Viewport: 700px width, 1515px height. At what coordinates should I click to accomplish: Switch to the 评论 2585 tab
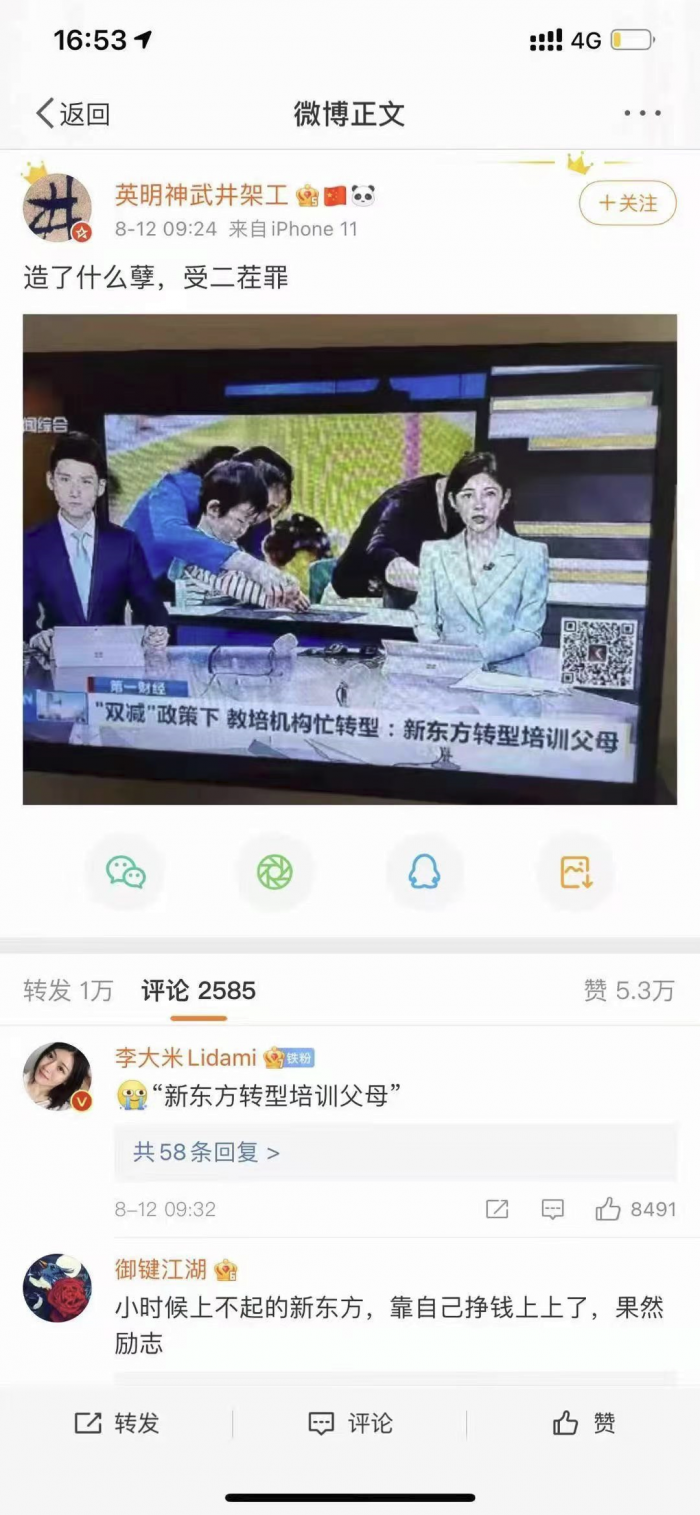pos(198,991)
